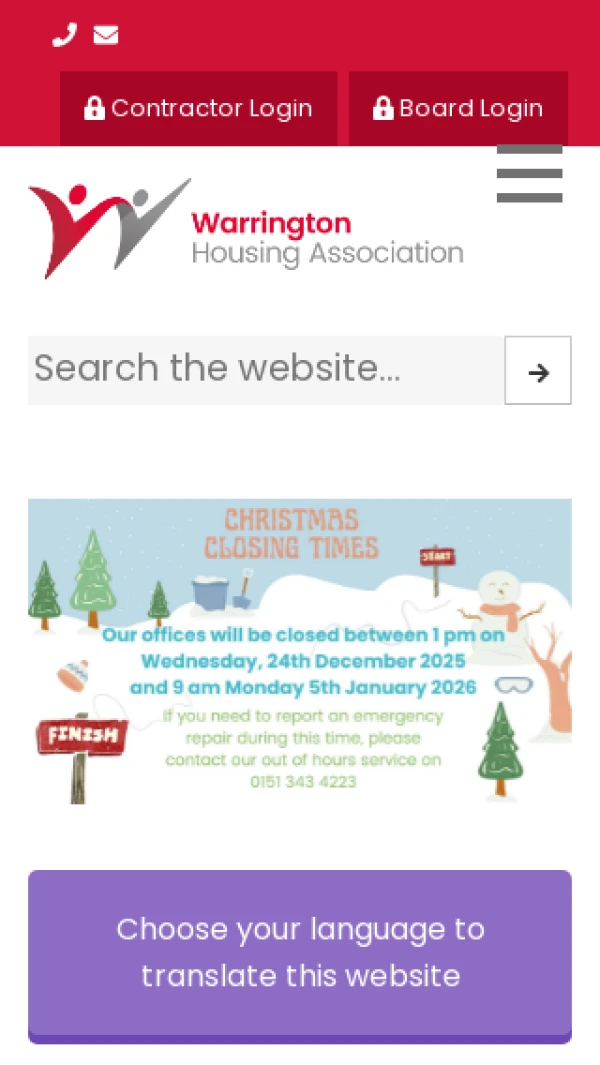
Task: Open the Christmas Closing Times banner
Action: [x=300, y=650]
